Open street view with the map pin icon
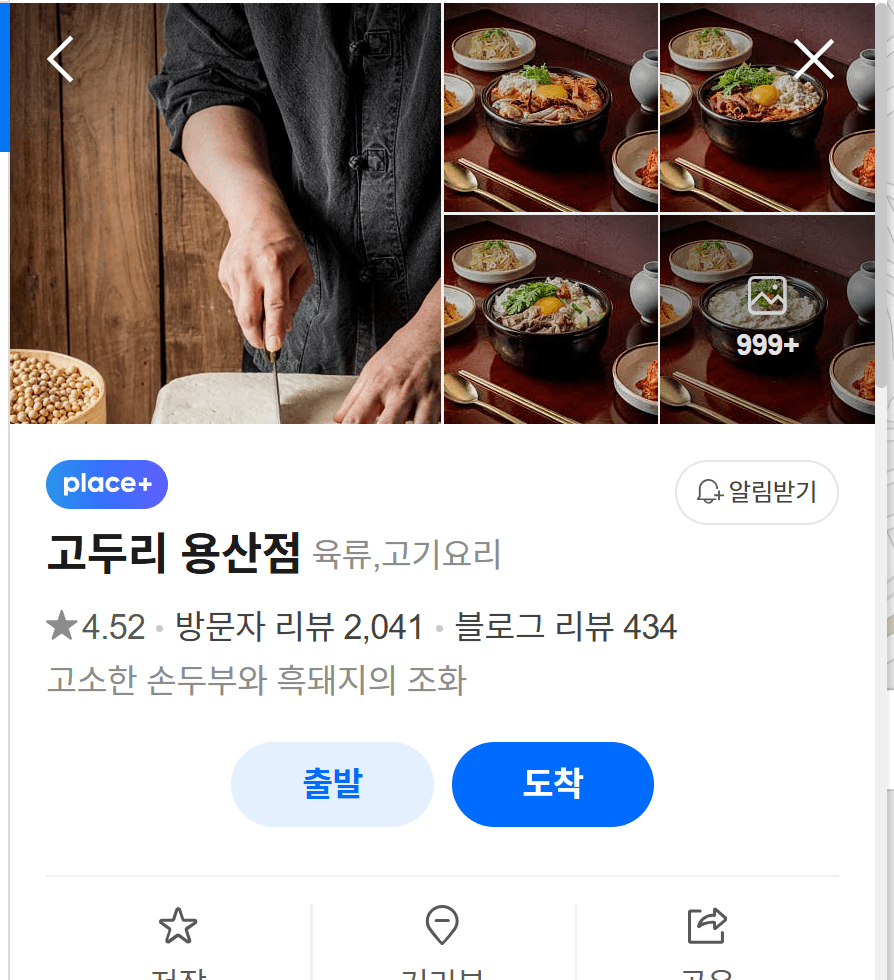 tap(441, 927)
